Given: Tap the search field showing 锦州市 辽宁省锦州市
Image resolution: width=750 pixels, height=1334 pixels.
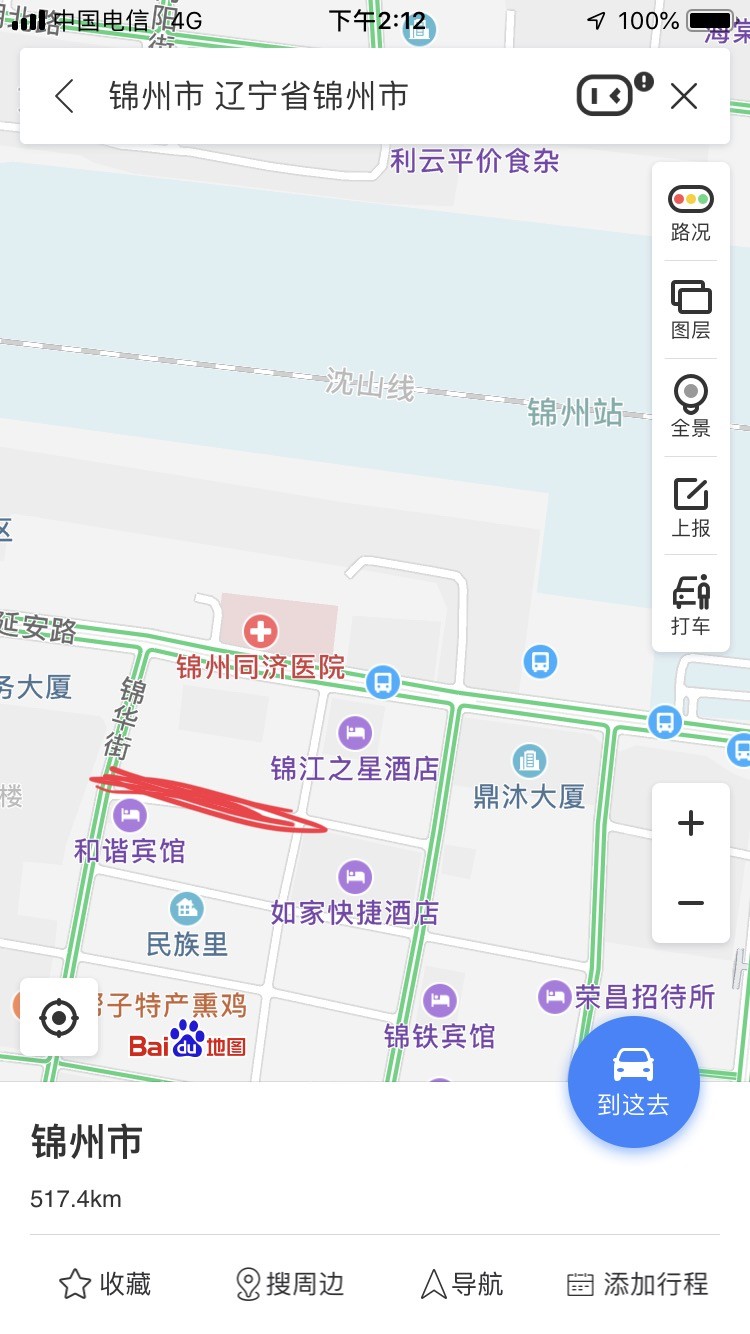Looking at the screenshot, I should coord(300,97).
